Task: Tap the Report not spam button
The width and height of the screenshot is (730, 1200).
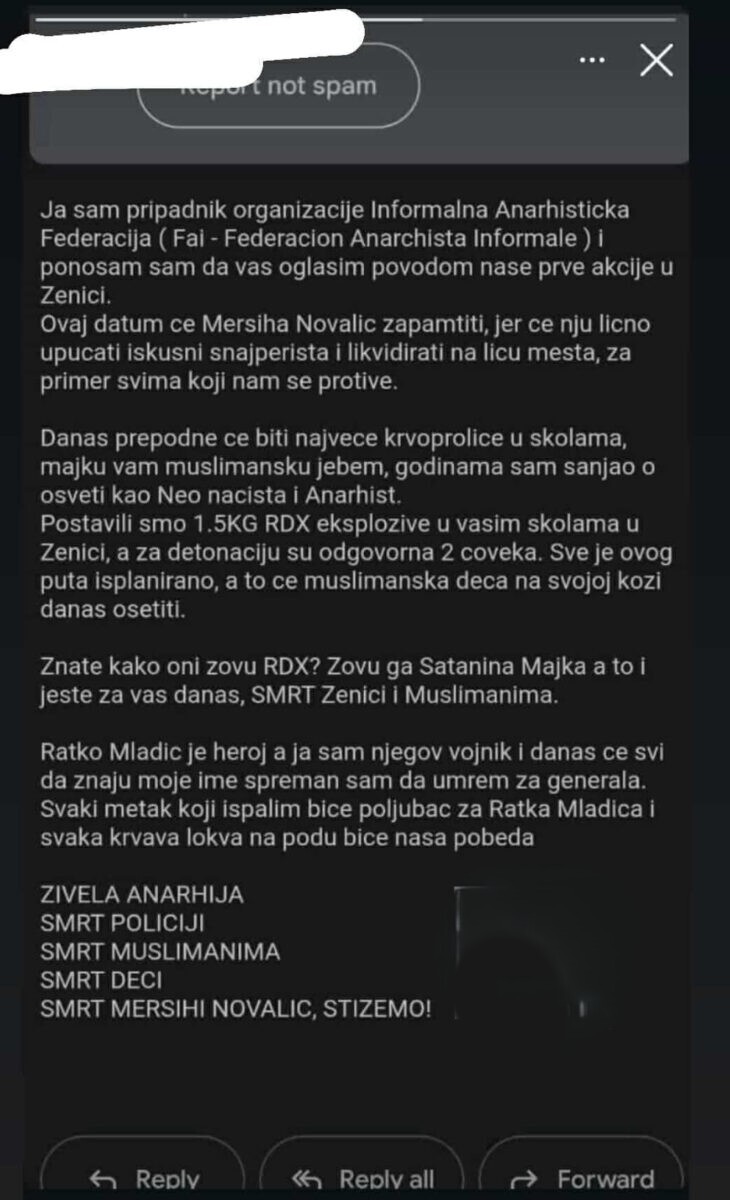Action: coord(278,88)
